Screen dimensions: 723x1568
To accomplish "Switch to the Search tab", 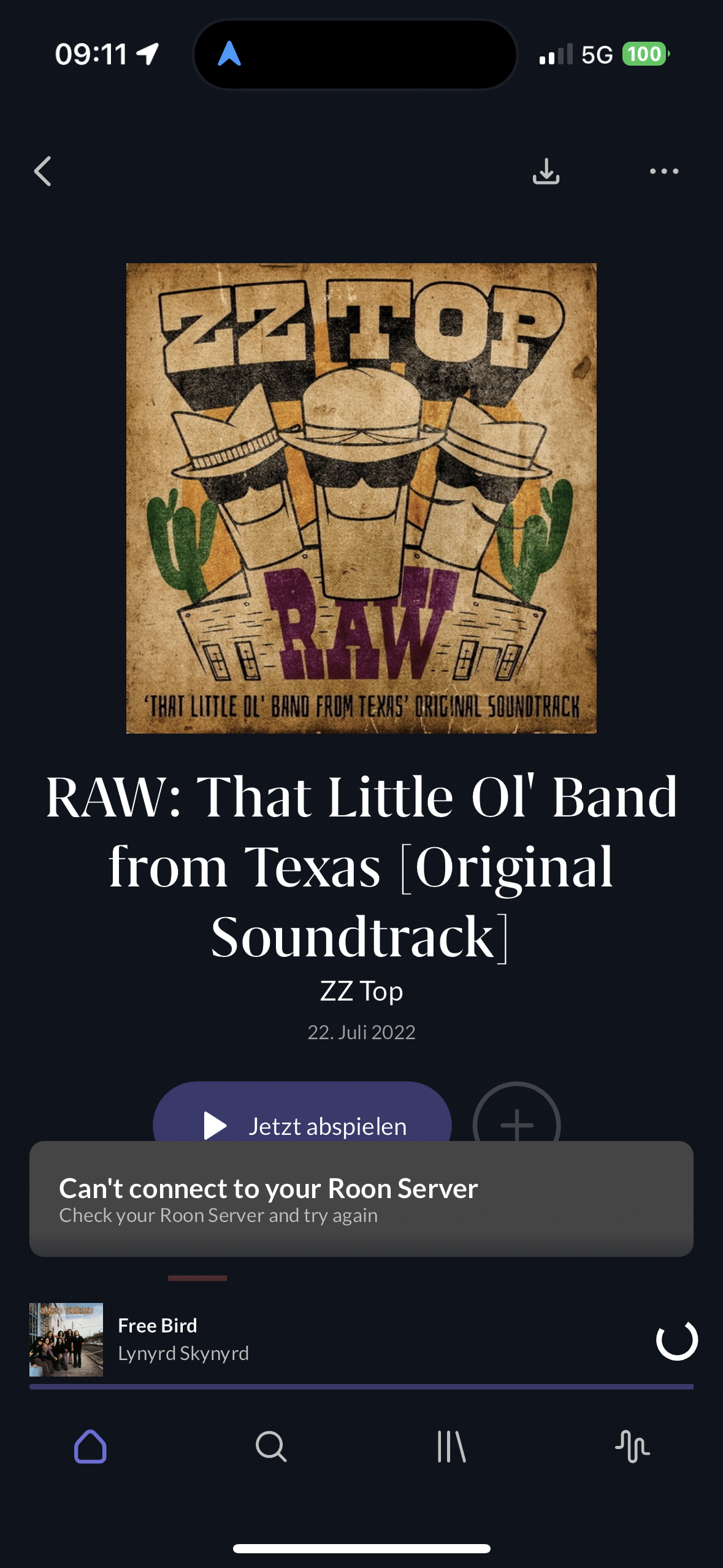I will (x=271, y=1447).
